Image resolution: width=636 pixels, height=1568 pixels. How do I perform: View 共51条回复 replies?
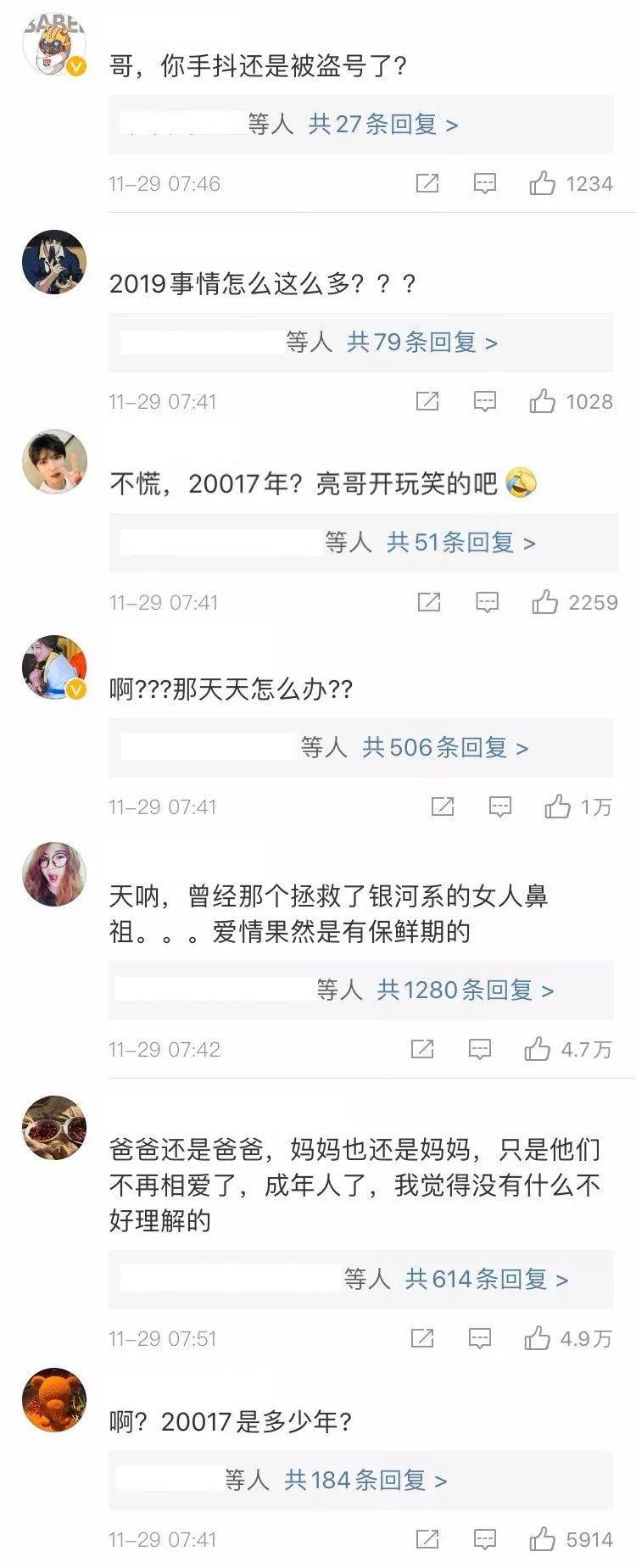click(460, 542)
